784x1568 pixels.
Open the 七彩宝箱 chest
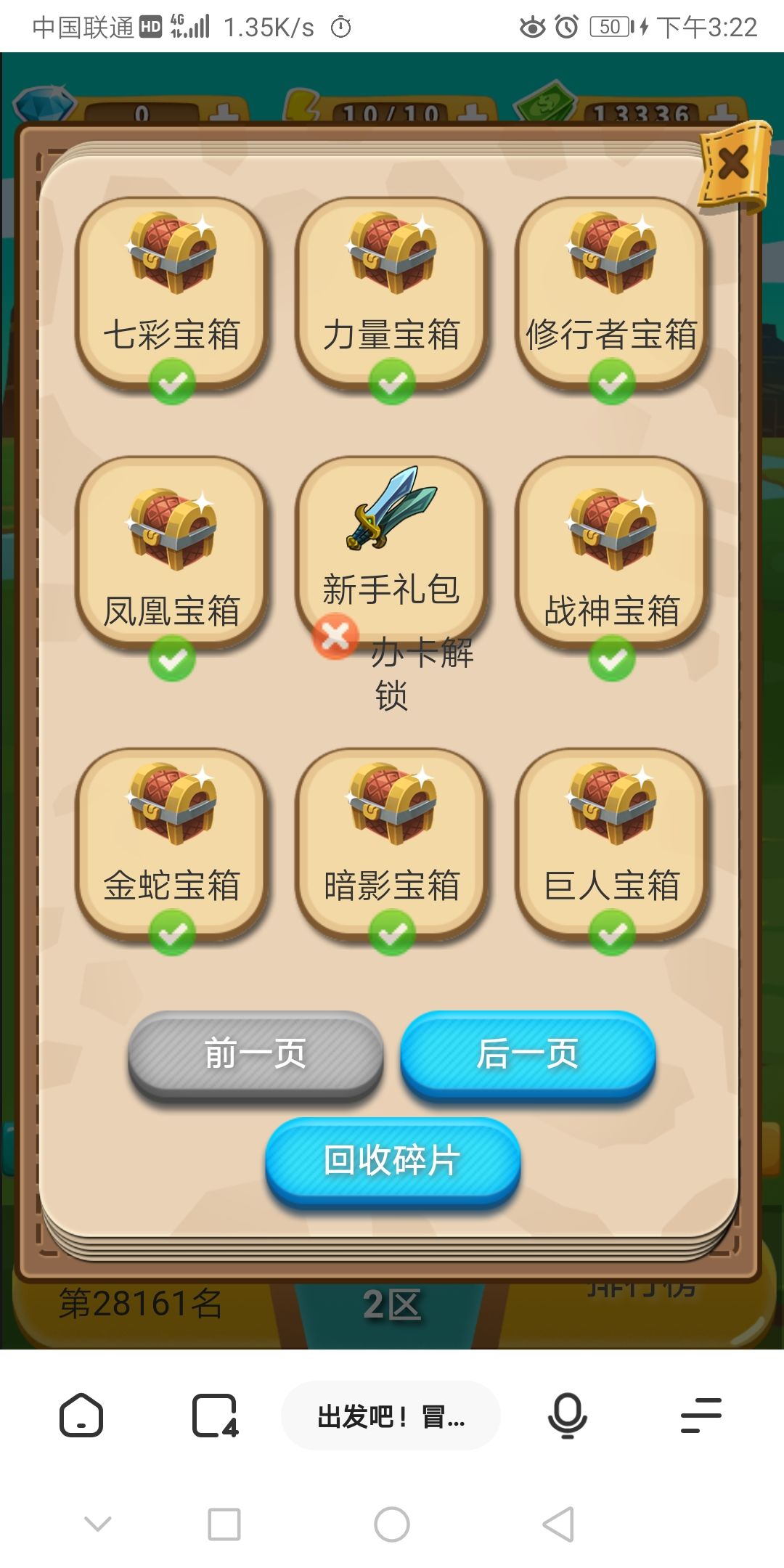coord(172,283)
